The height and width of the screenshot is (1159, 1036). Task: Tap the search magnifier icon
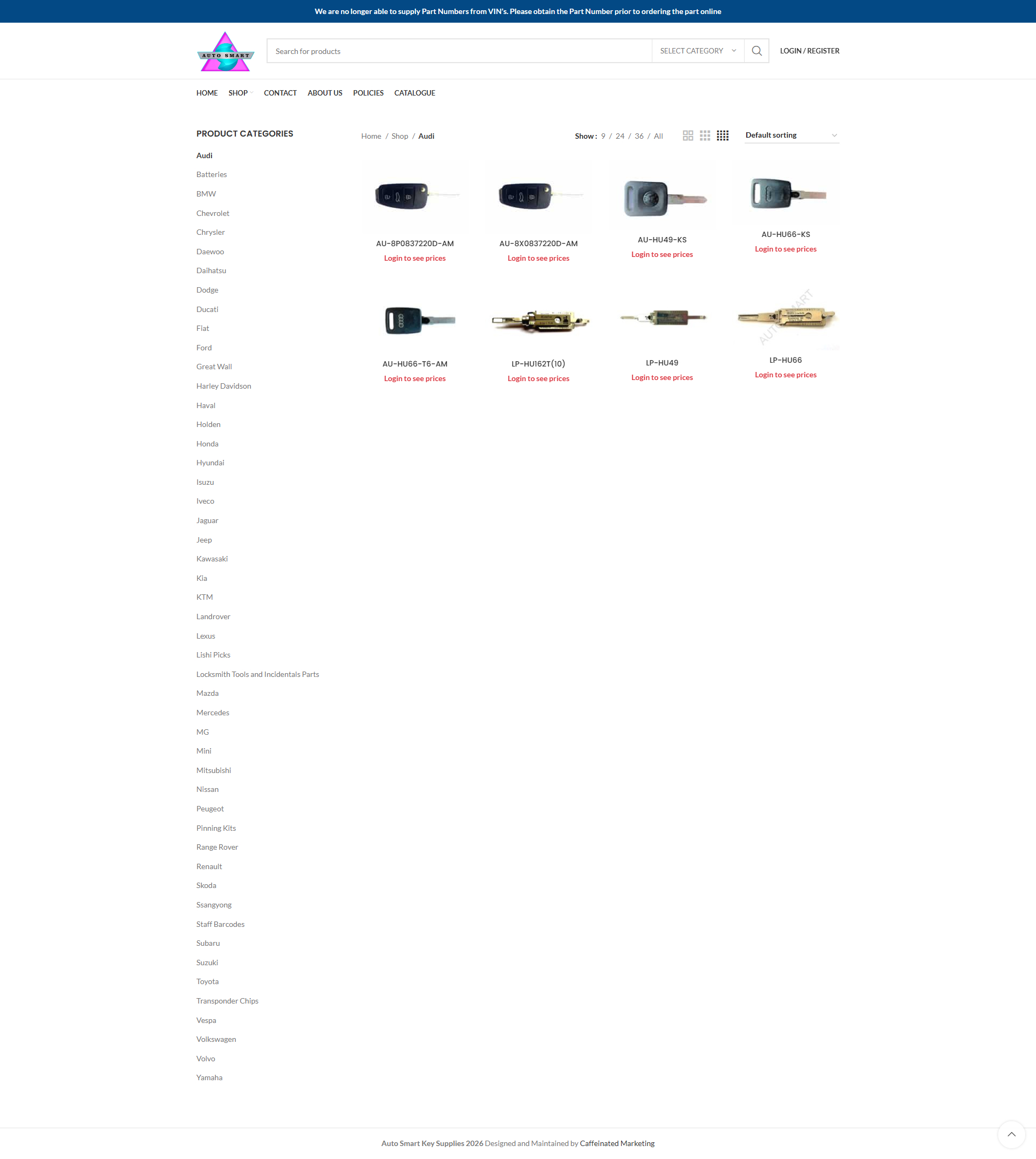point(756,51)
